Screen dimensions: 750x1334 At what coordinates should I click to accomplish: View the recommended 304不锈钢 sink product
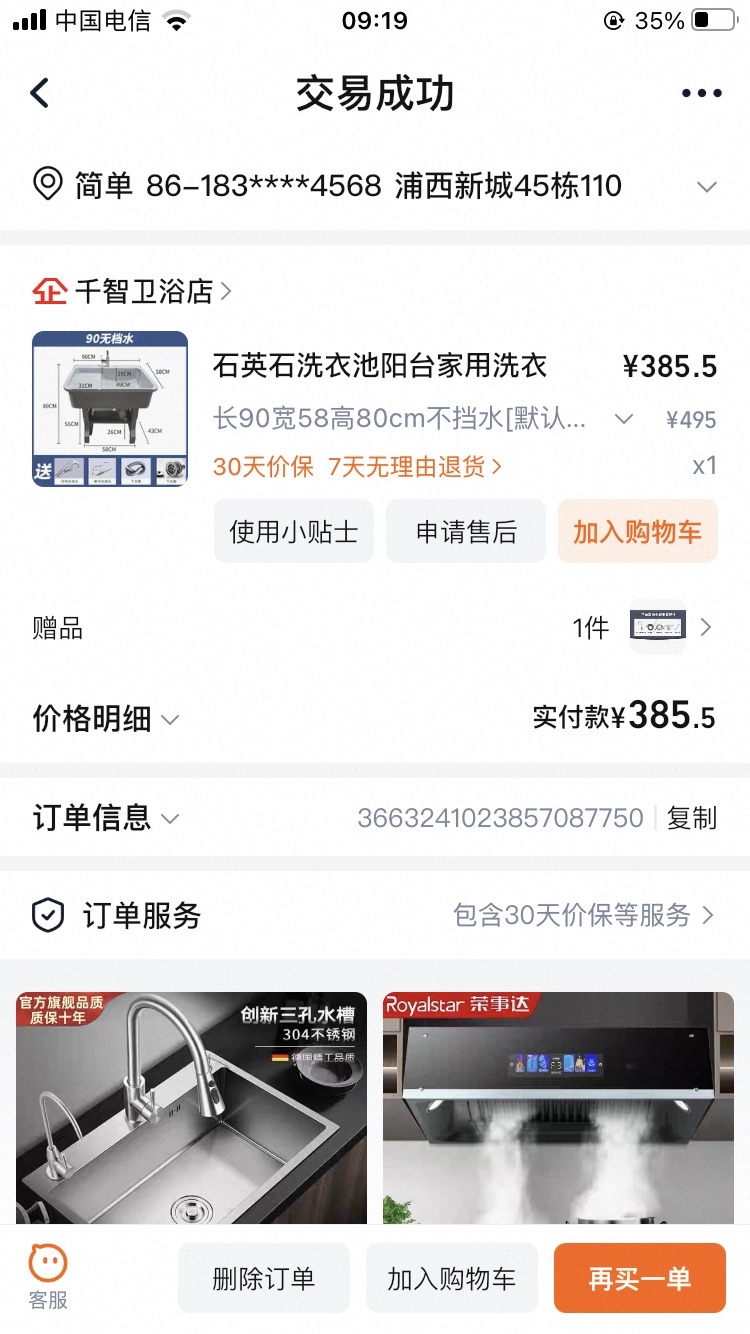pyautogui.click(x=191, y=1107)
